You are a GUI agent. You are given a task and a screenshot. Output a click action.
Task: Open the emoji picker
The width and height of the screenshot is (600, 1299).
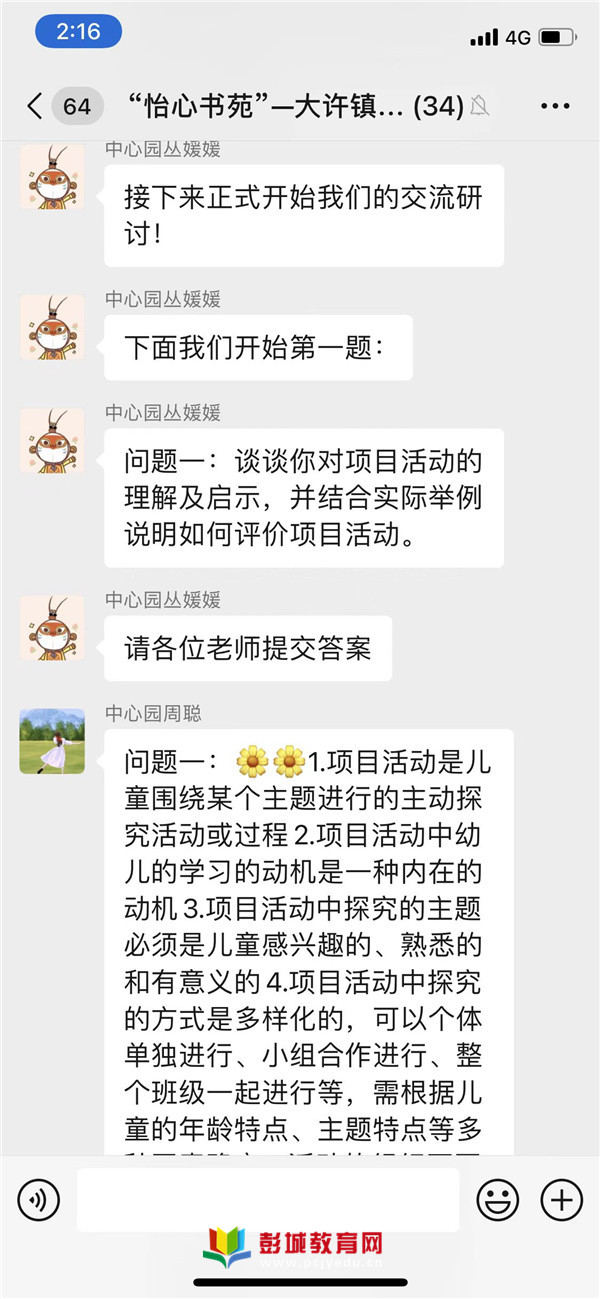[496, 1198]
